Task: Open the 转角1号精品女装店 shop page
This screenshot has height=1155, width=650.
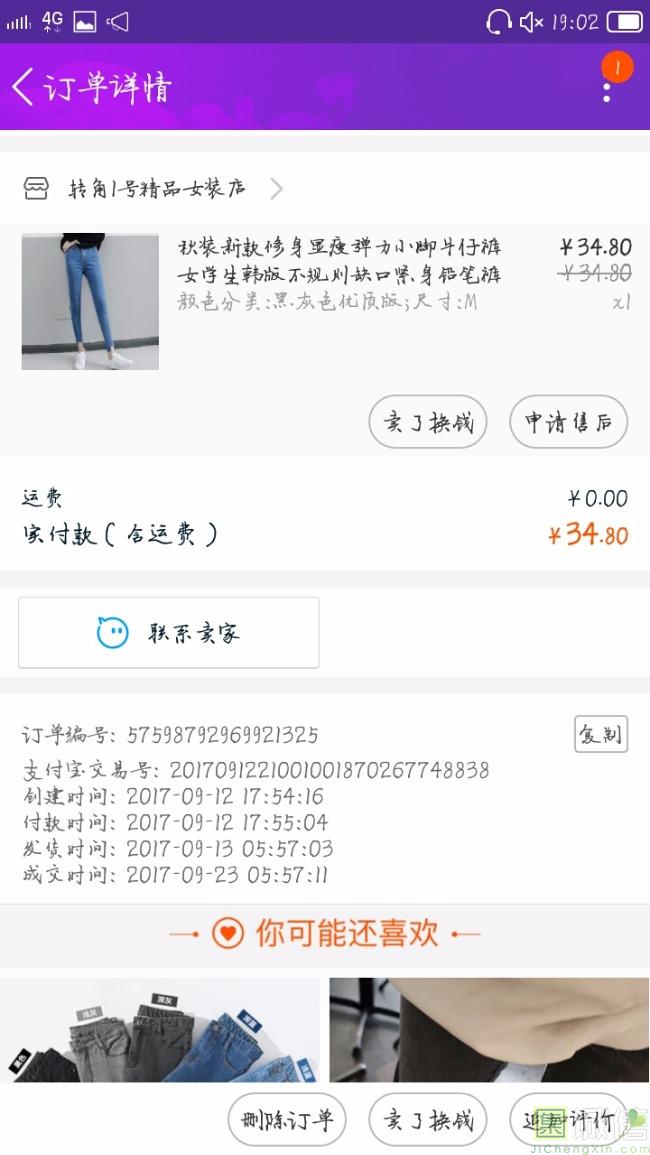Action: click(155, 188)
